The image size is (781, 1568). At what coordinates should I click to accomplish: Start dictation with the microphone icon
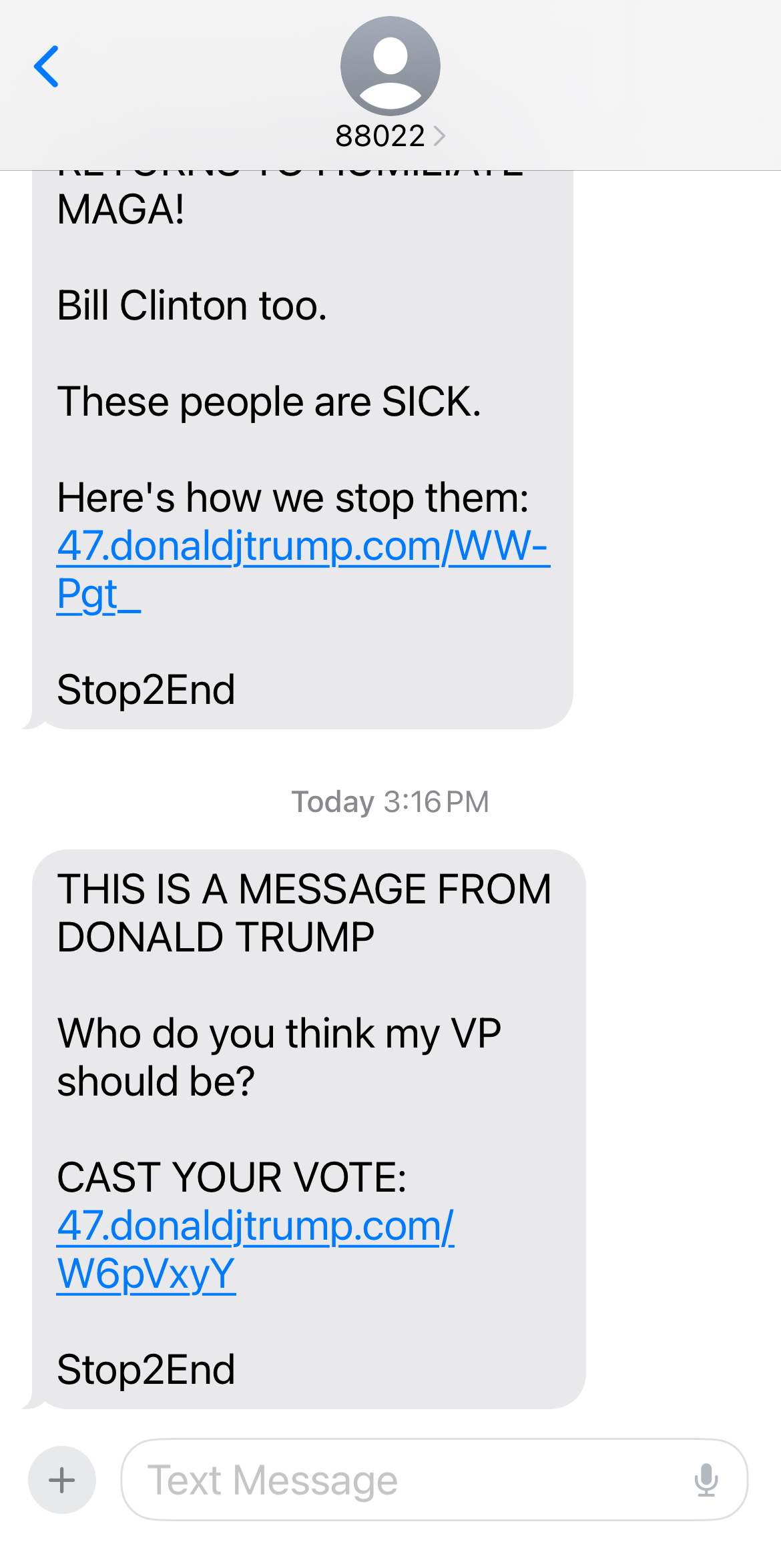tap(706, 1480)
